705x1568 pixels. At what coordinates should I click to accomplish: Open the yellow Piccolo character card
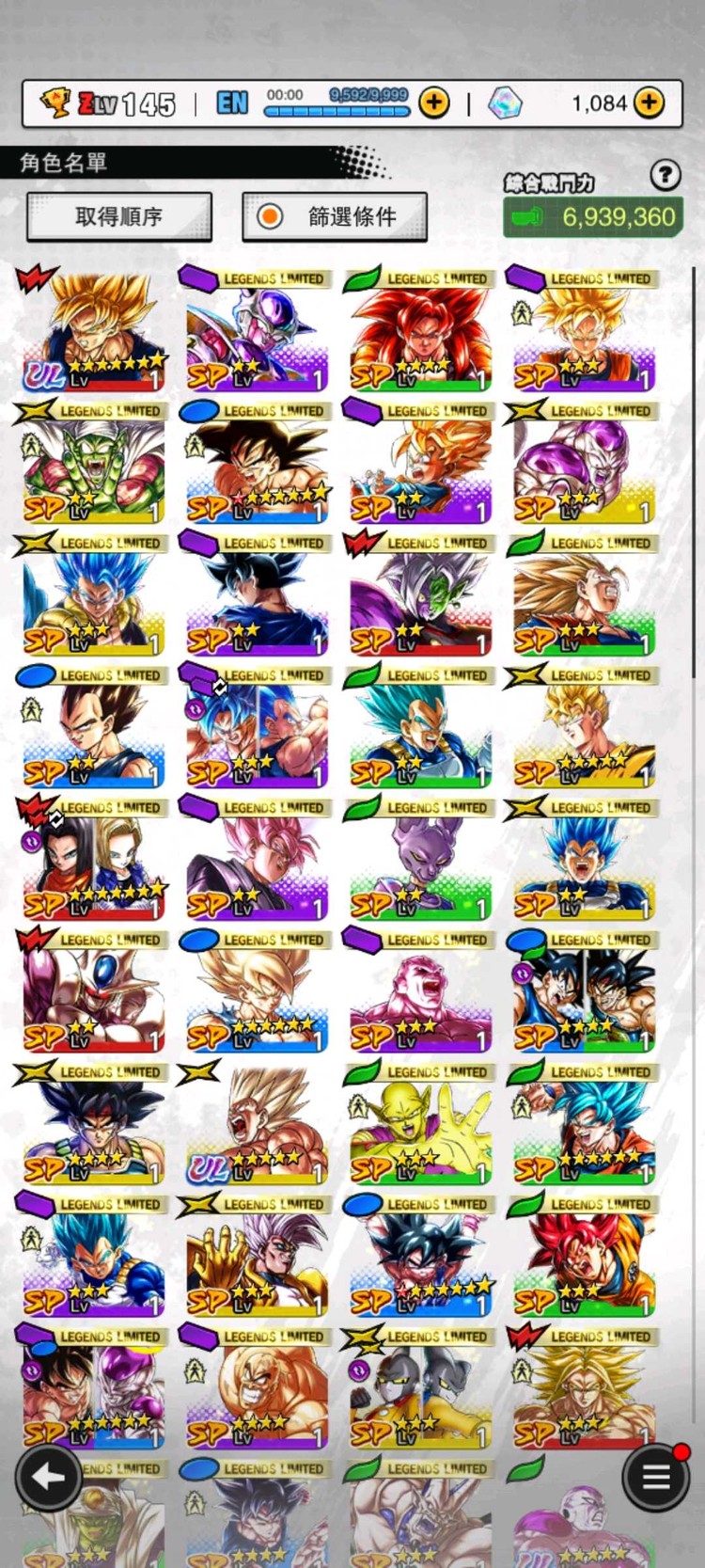pos(92,464)
